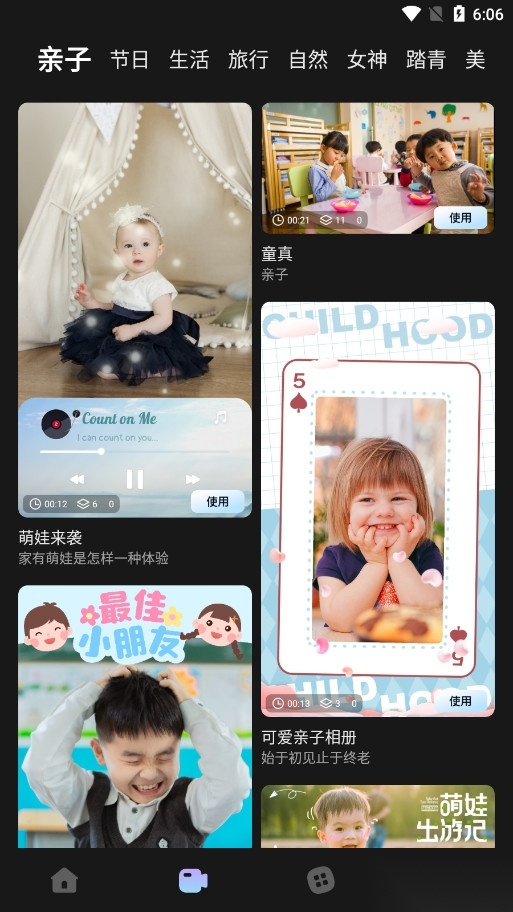Open the 可爱亲子相册 template preview
This screenshot has height=912, width=513.
(x=377, y=509)
